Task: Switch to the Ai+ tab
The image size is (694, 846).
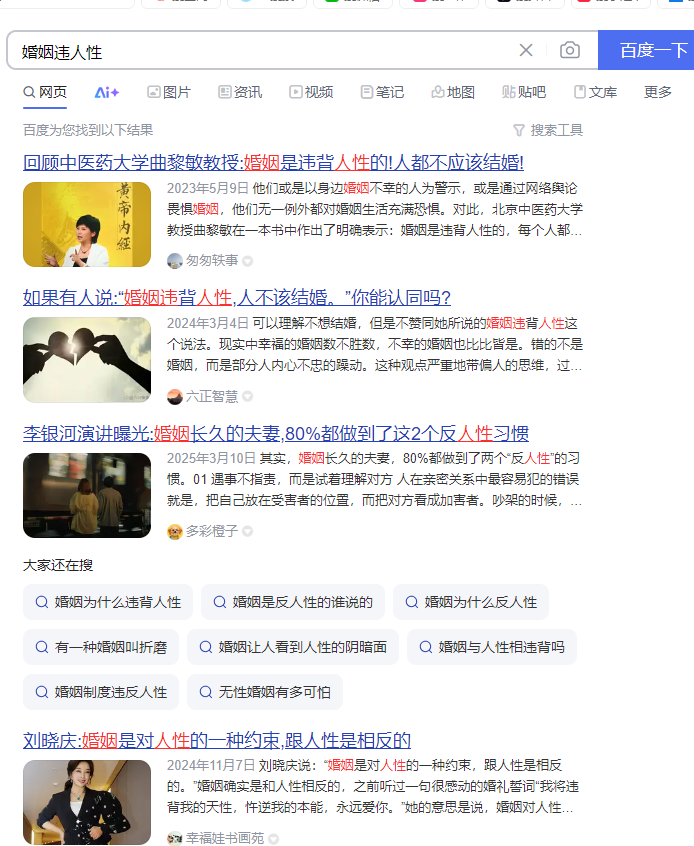Action: click(x=107, y=92)
